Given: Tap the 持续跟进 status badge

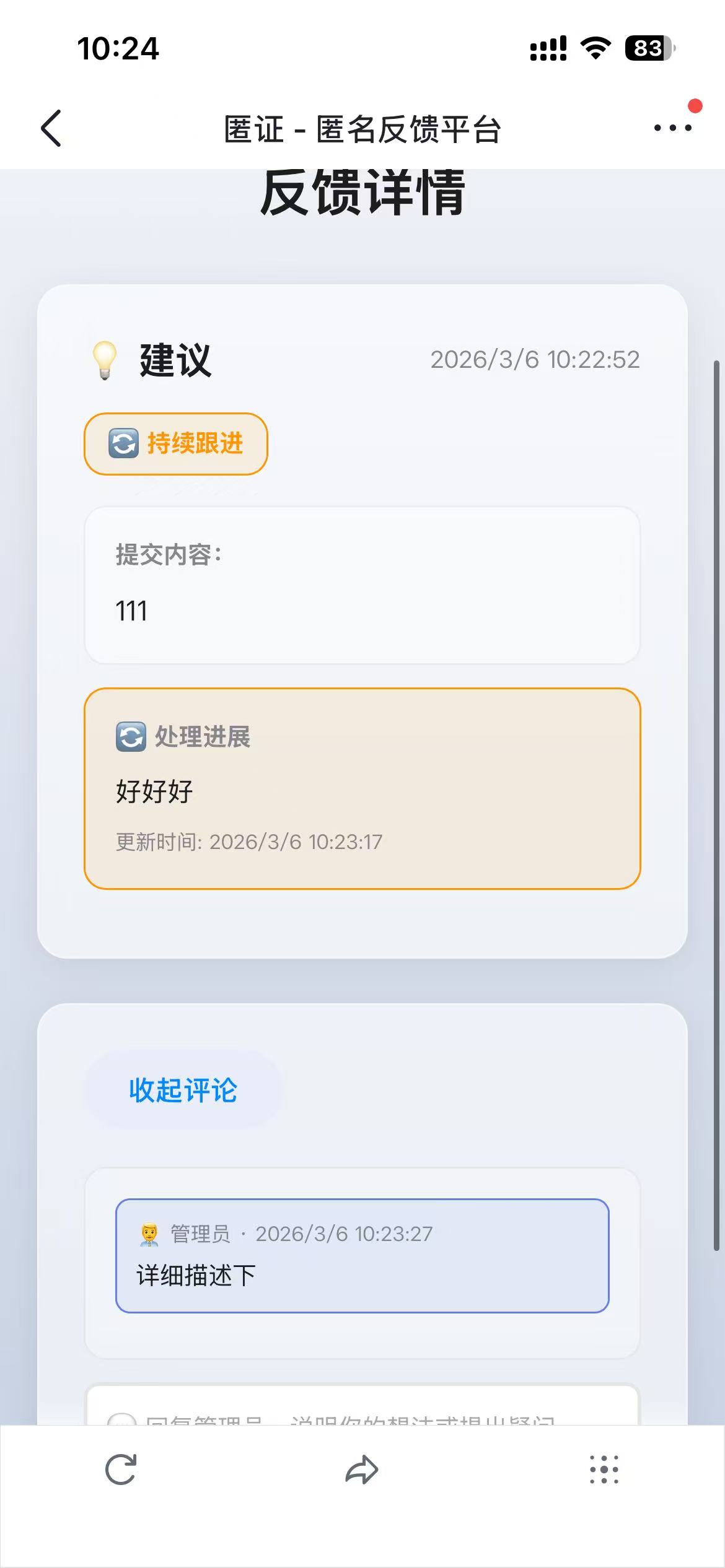Looking at the screenshot, I should point(175,444).
